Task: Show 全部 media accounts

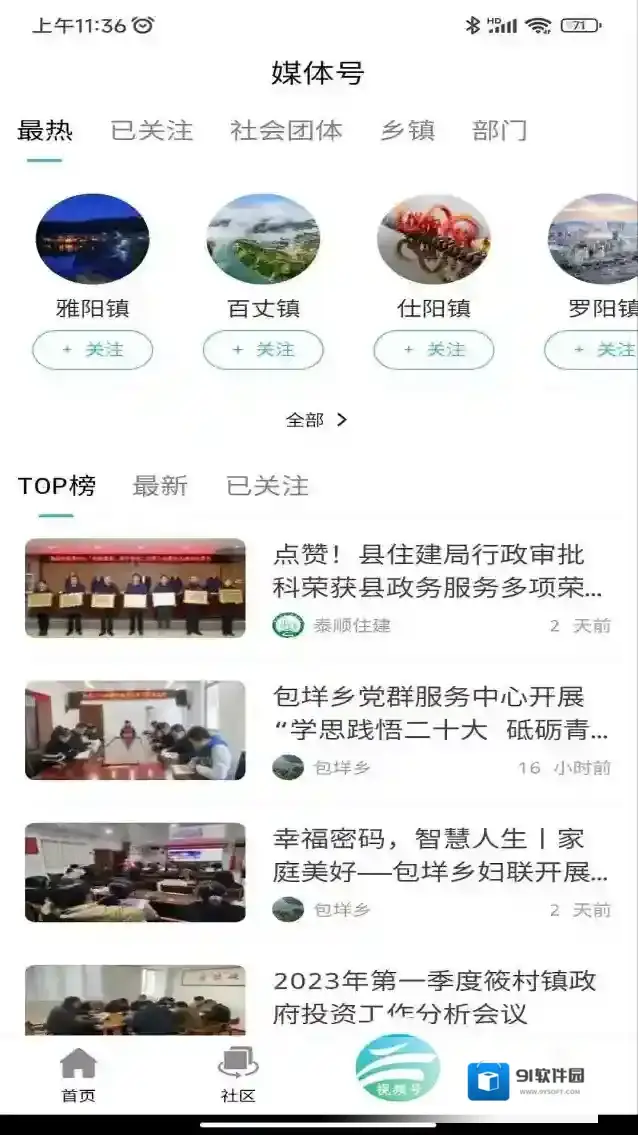Action: pyautogui.click(x=316, y=420)
